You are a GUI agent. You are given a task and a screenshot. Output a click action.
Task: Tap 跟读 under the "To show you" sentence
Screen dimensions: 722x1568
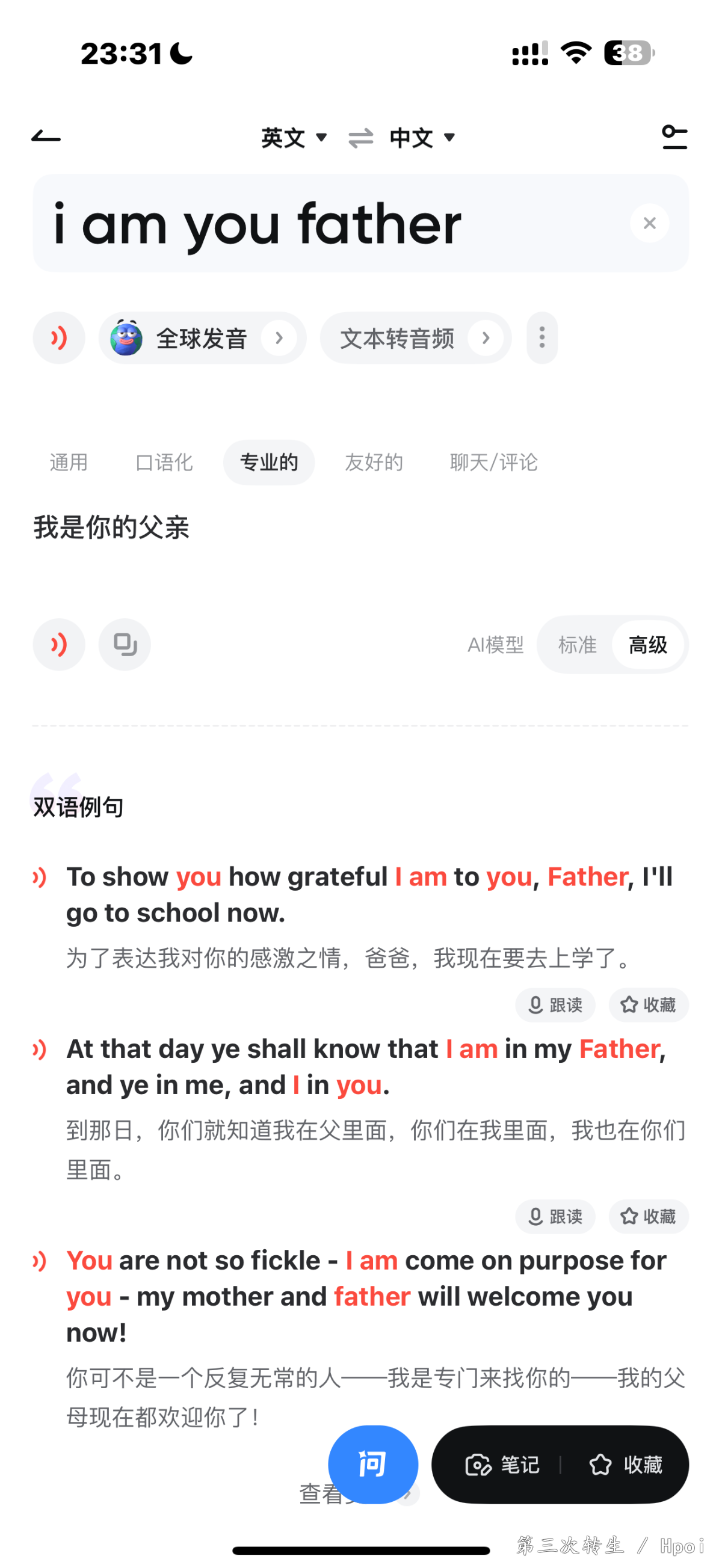[x=555, y=1004]
